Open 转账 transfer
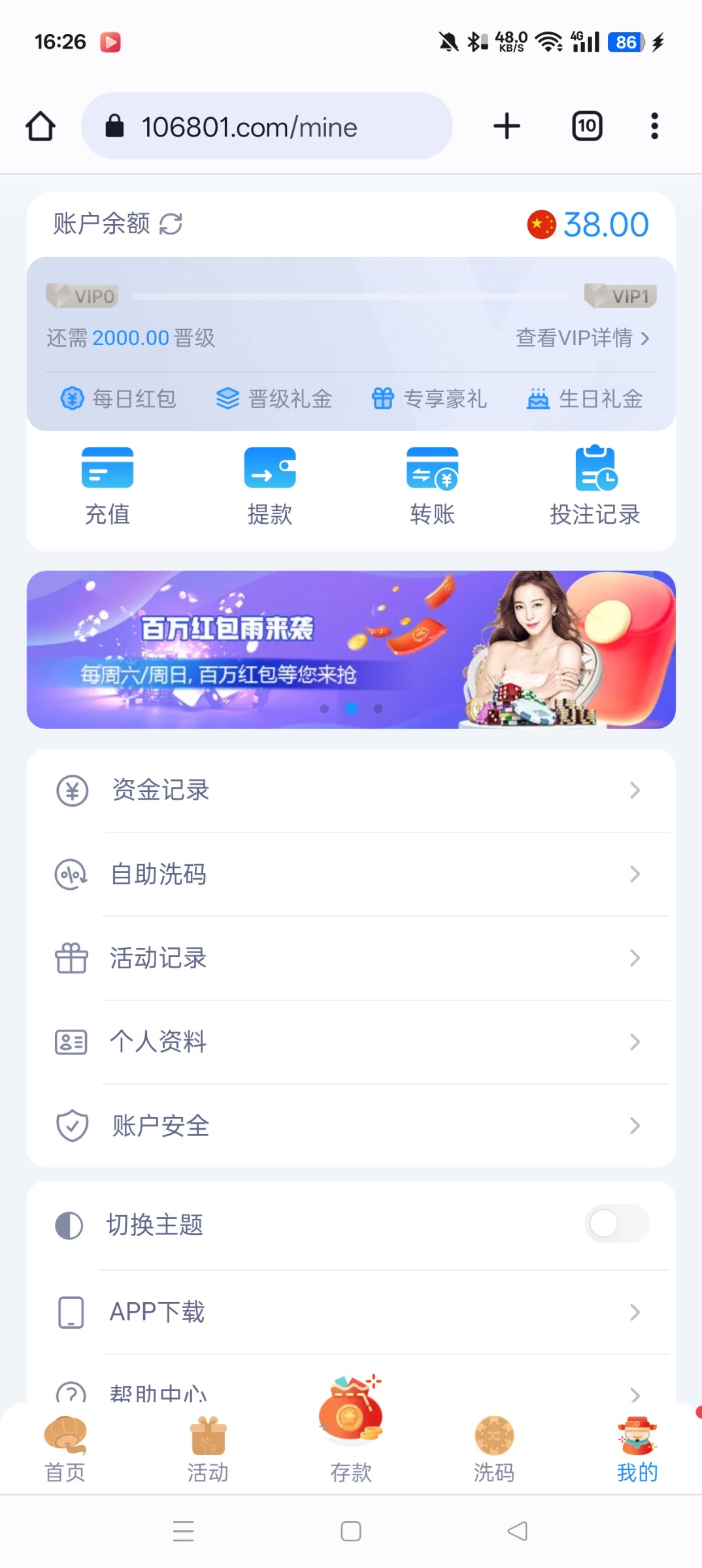The height and width of the screenshot is (1568, 702). pos(432,486)
